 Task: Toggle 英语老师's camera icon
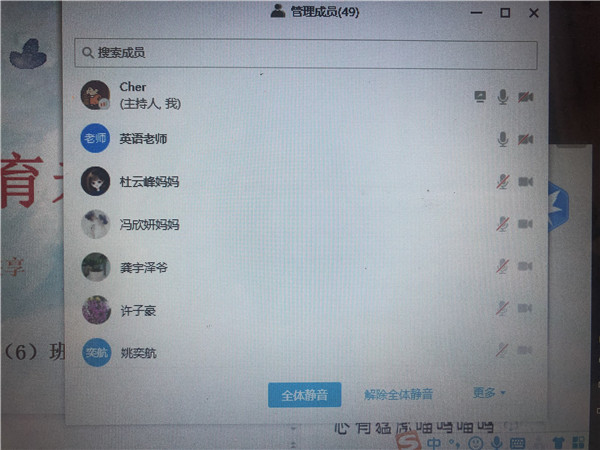click(526, 139)
